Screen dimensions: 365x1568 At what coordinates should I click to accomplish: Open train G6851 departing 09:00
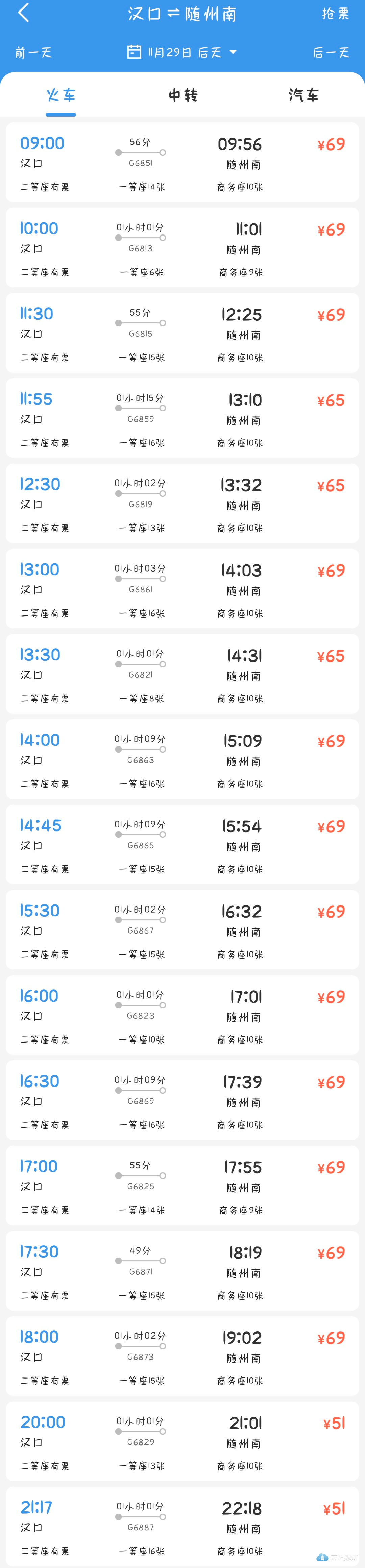pyautogui.click(x=182, y=163)
